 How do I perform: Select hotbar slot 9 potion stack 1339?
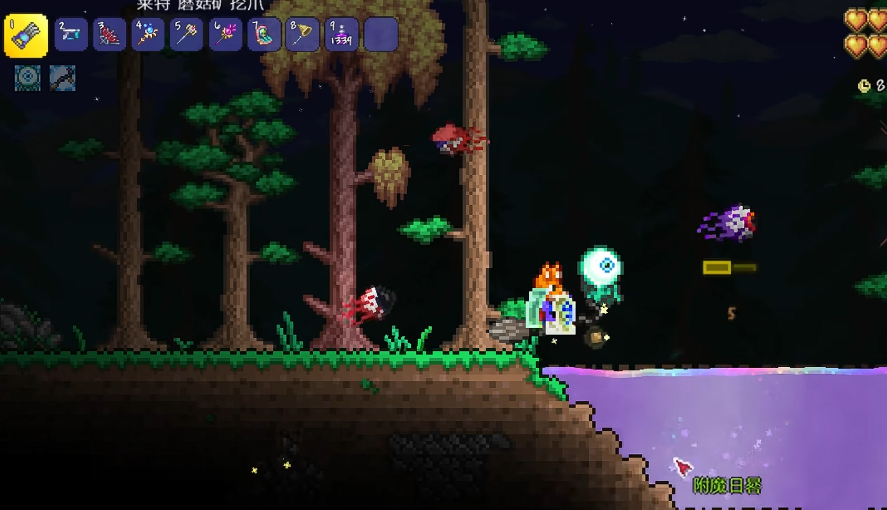342,35
